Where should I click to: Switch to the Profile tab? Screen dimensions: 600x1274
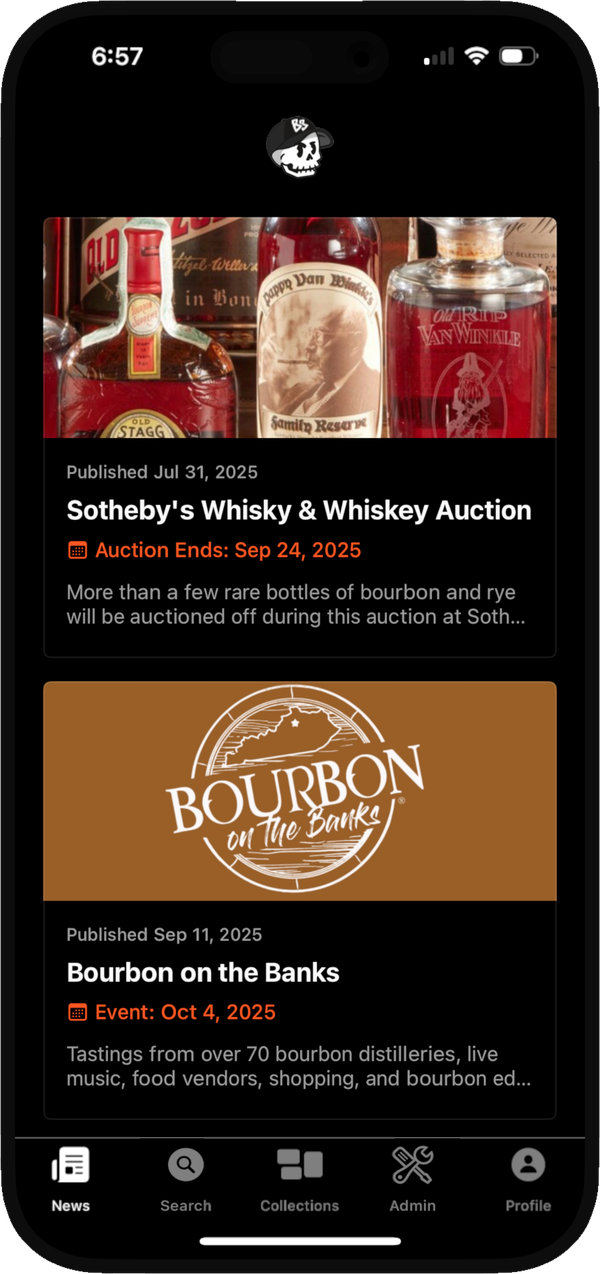click(x=527, y=1179)
